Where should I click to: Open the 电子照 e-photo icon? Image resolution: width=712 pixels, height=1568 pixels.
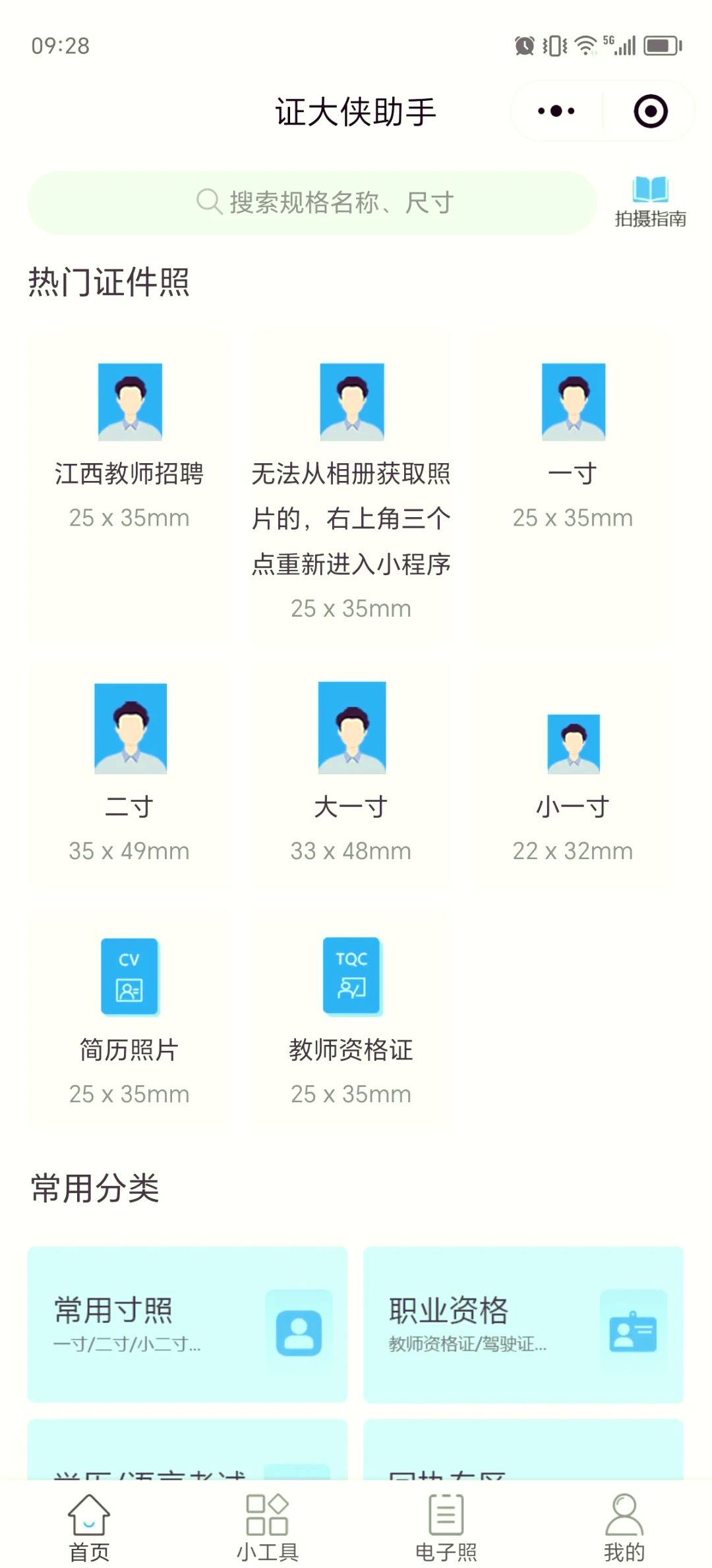[444, 1513]
